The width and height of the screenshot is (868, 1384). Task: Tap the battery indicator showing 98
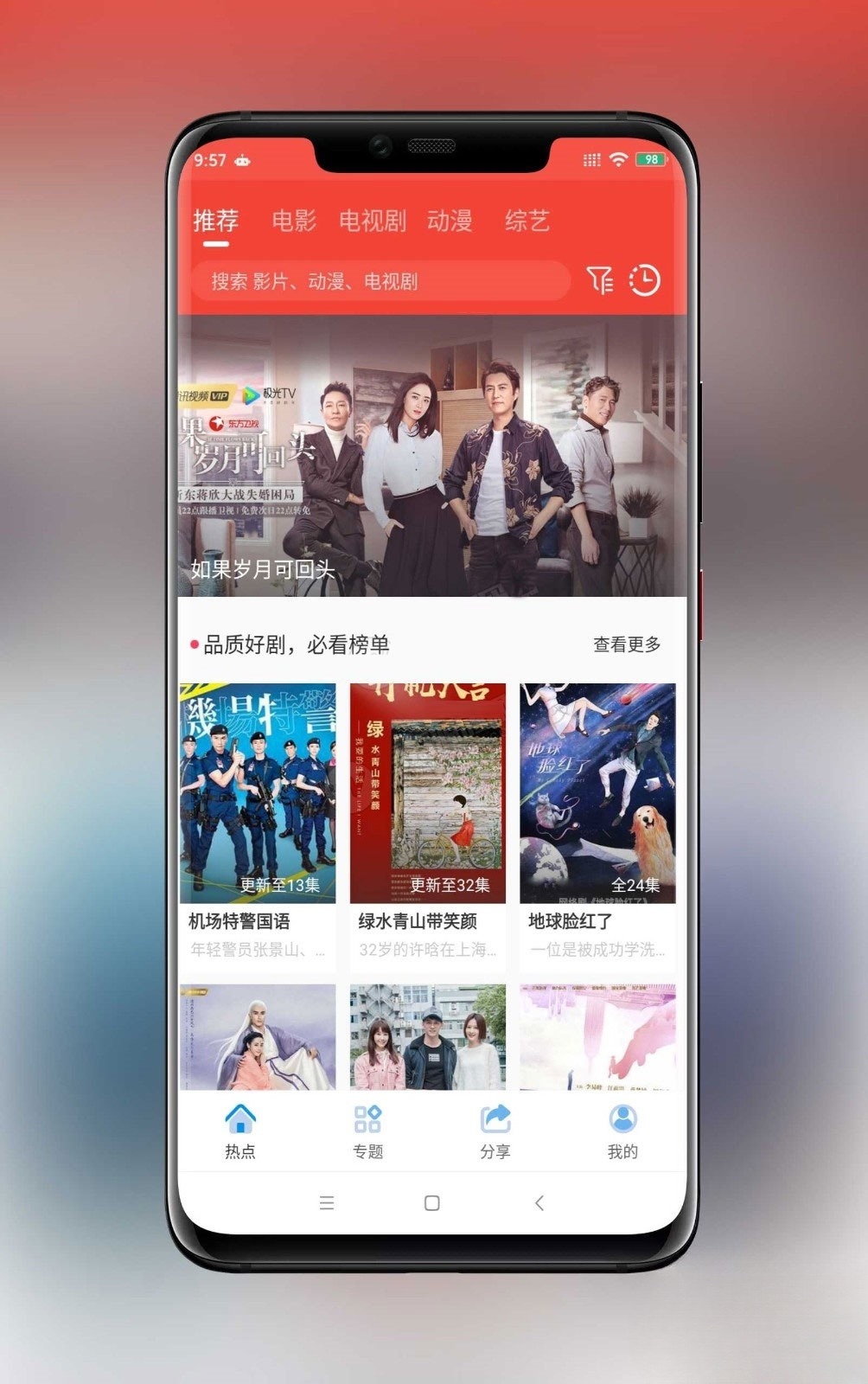coord(651,159)
